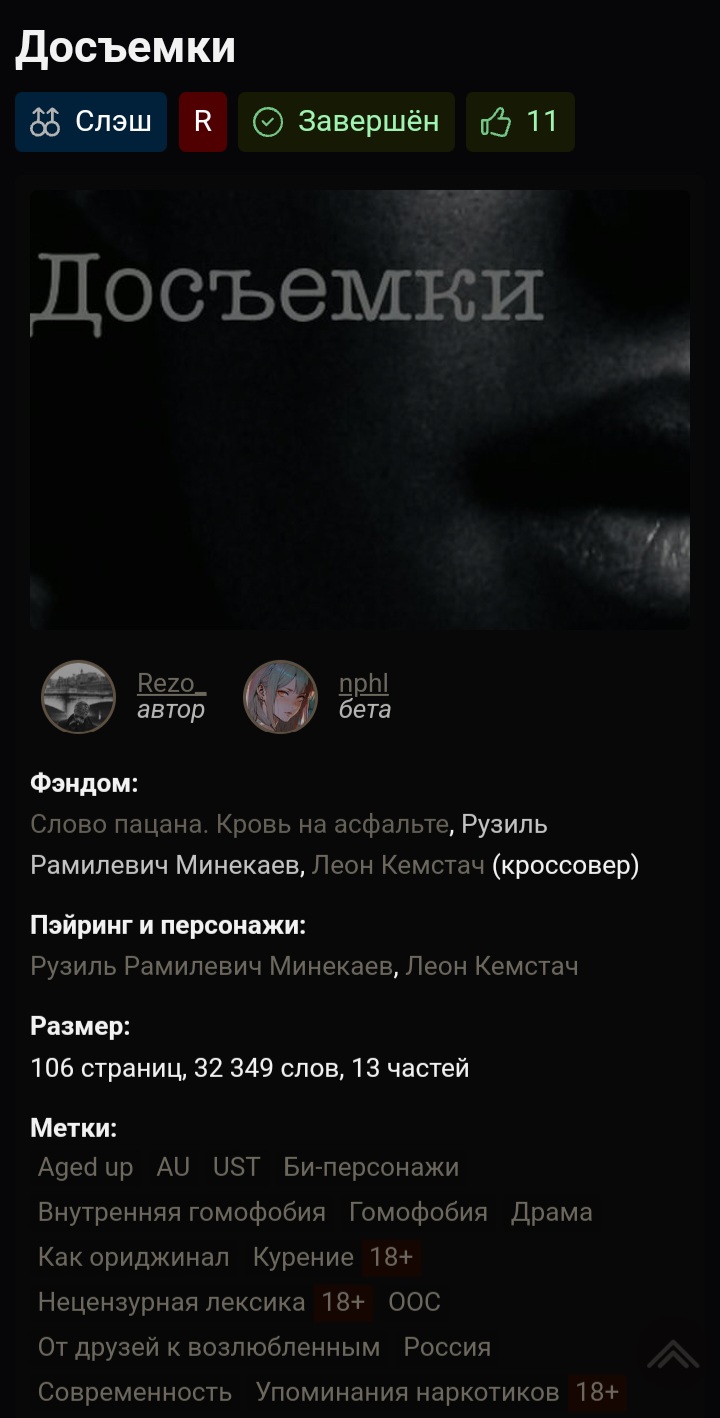Open author Rezo_ profile
Image resolution: width=720 pixels, height=1418 pixels.
(171, 684)
